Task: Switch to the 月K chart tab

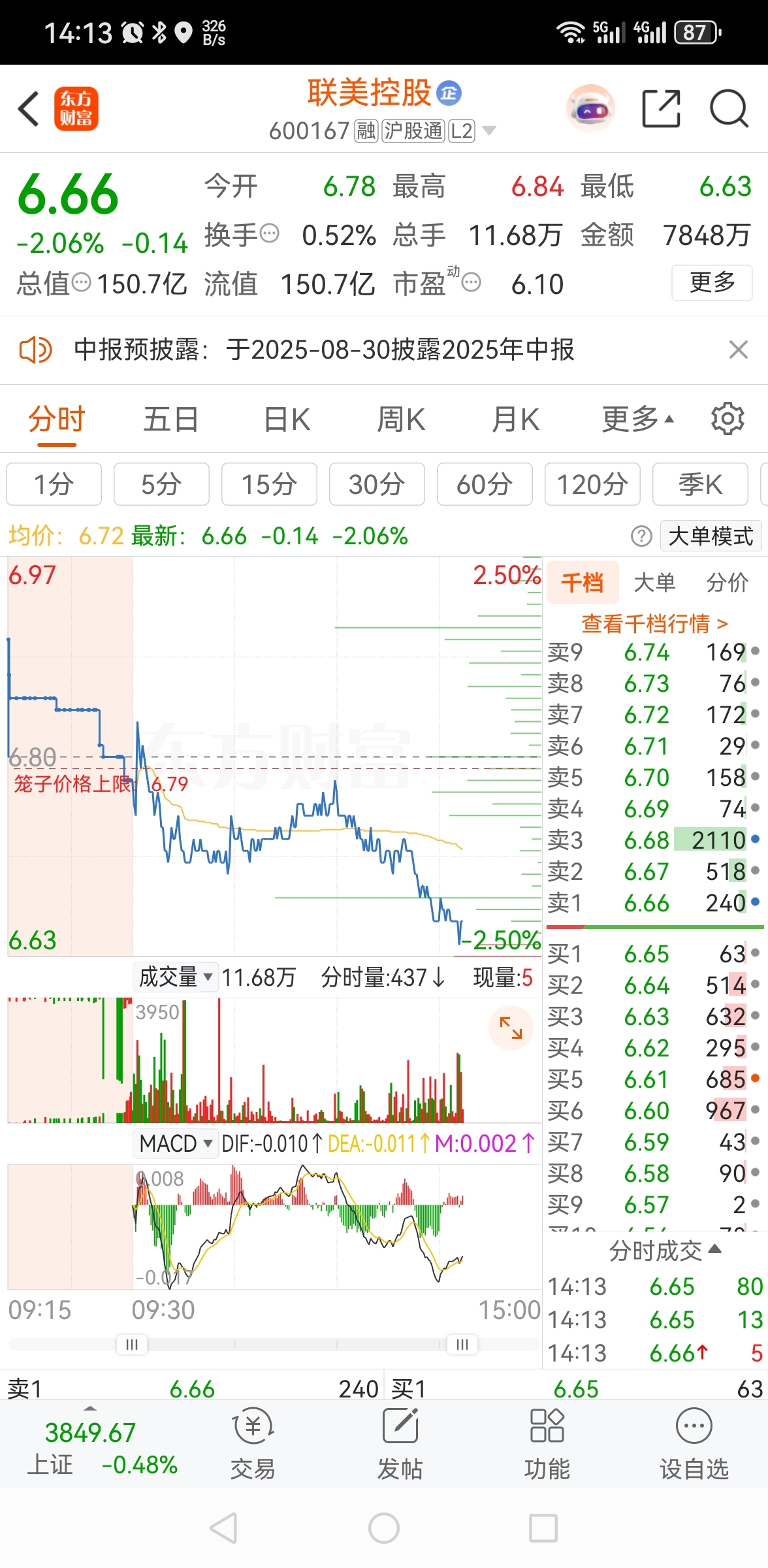Action: tap(515, 419)
